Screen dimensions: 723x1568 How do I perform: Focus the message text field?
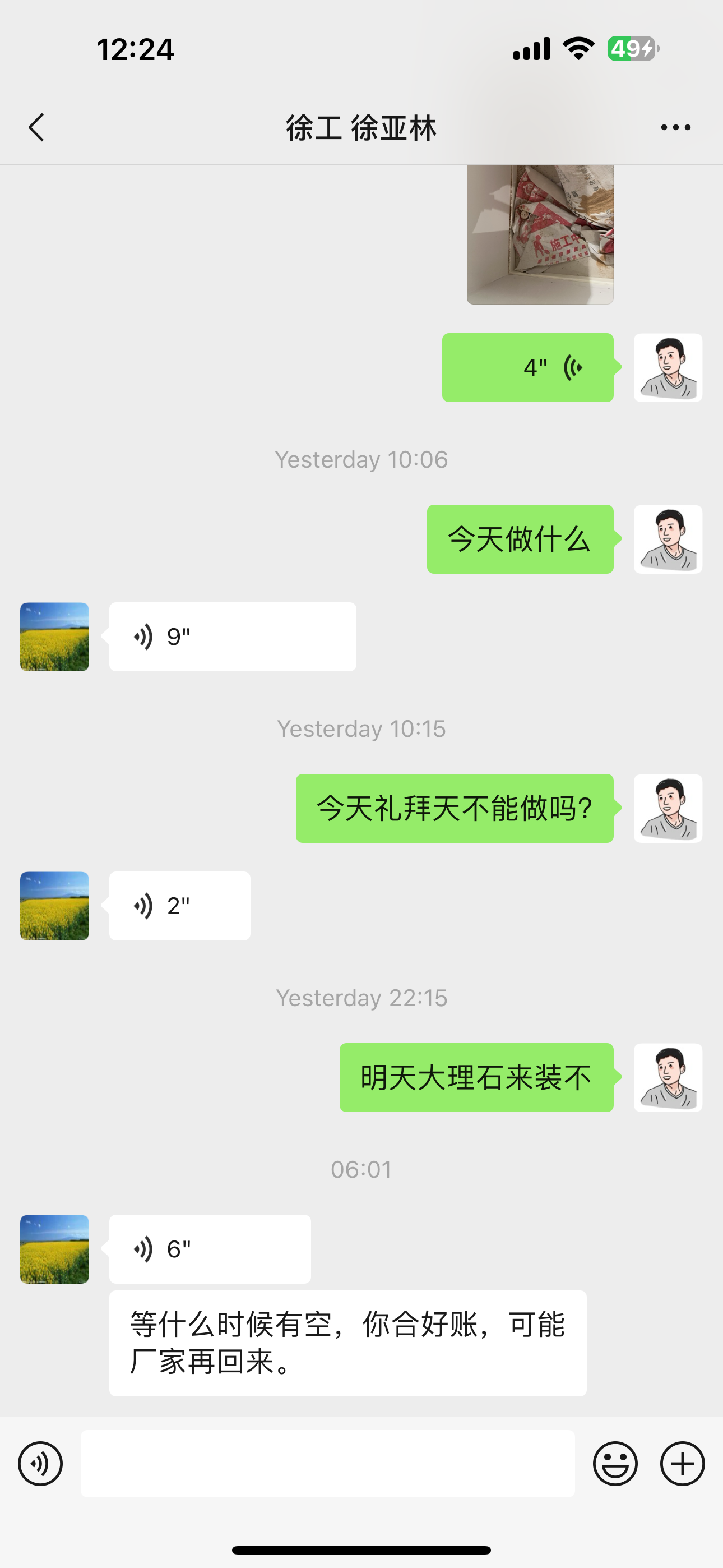click(x=328, y=1463)
